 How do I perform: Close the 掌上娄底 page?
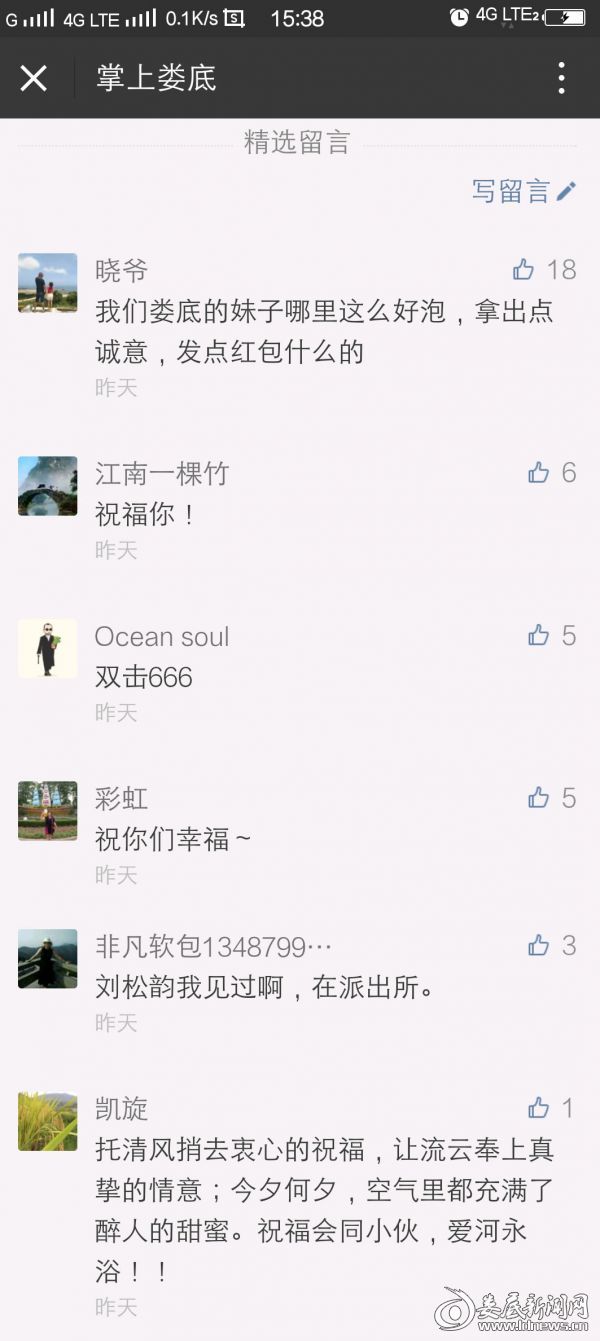tap(34, 78)
